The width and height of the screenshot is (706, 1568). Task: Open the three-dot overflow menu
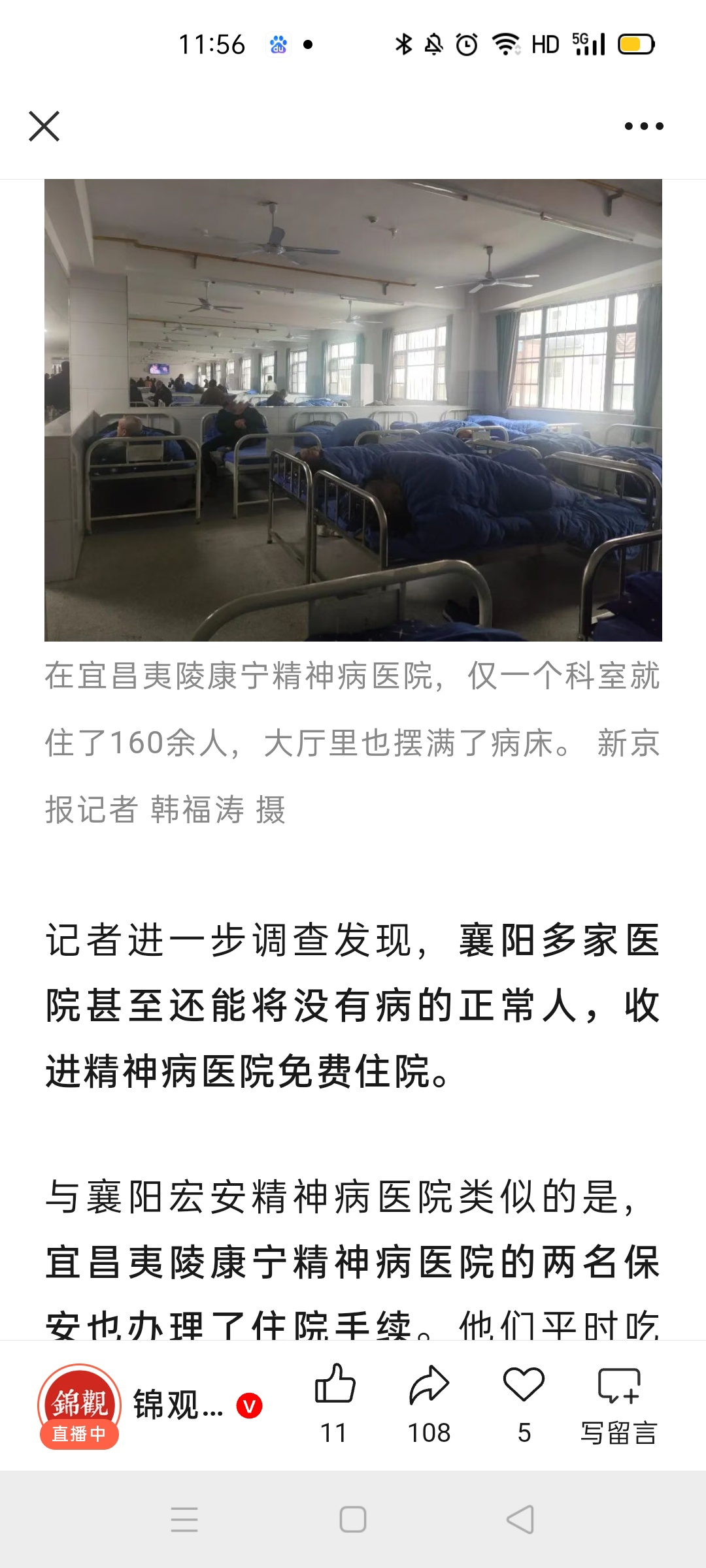[644, 126]
